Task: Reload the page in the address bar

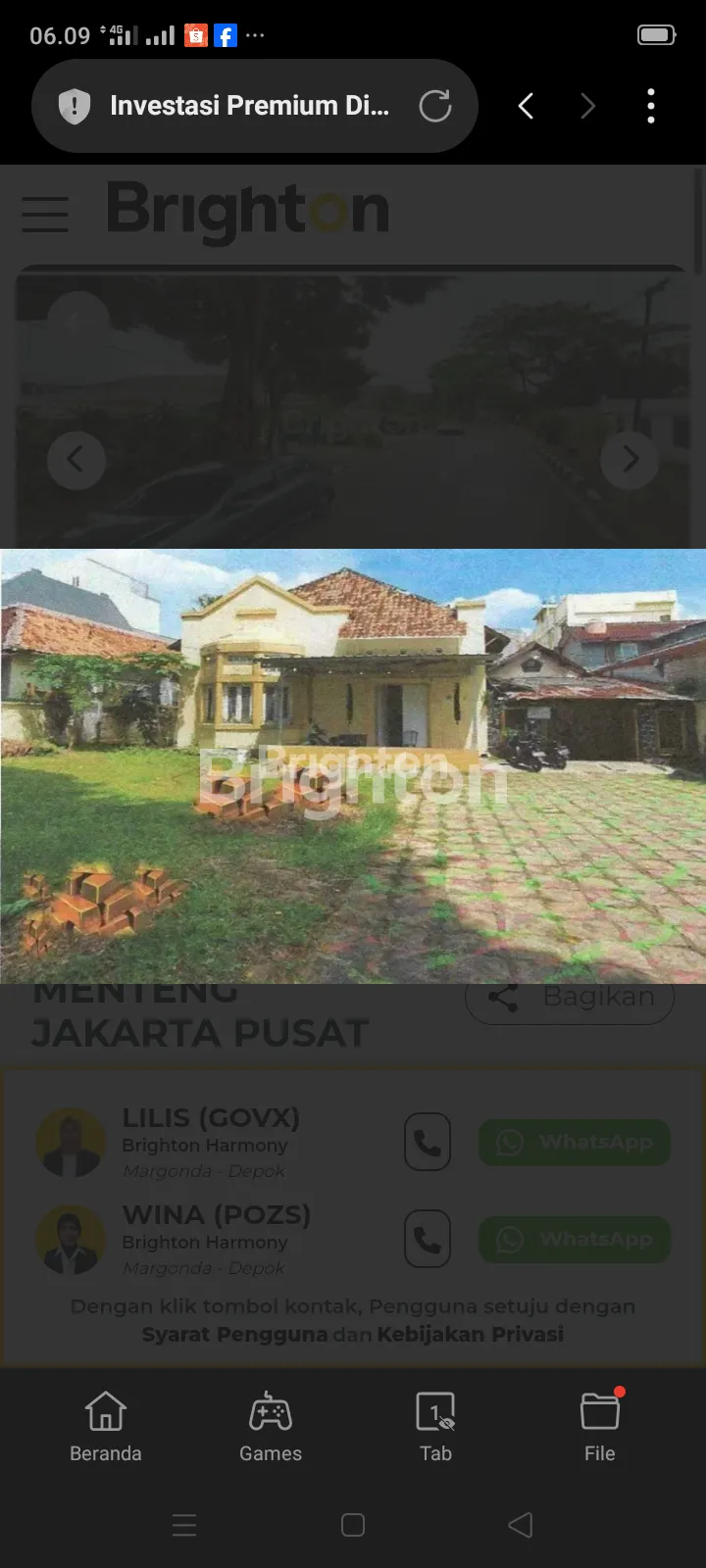Action: (x=435, y=106)
